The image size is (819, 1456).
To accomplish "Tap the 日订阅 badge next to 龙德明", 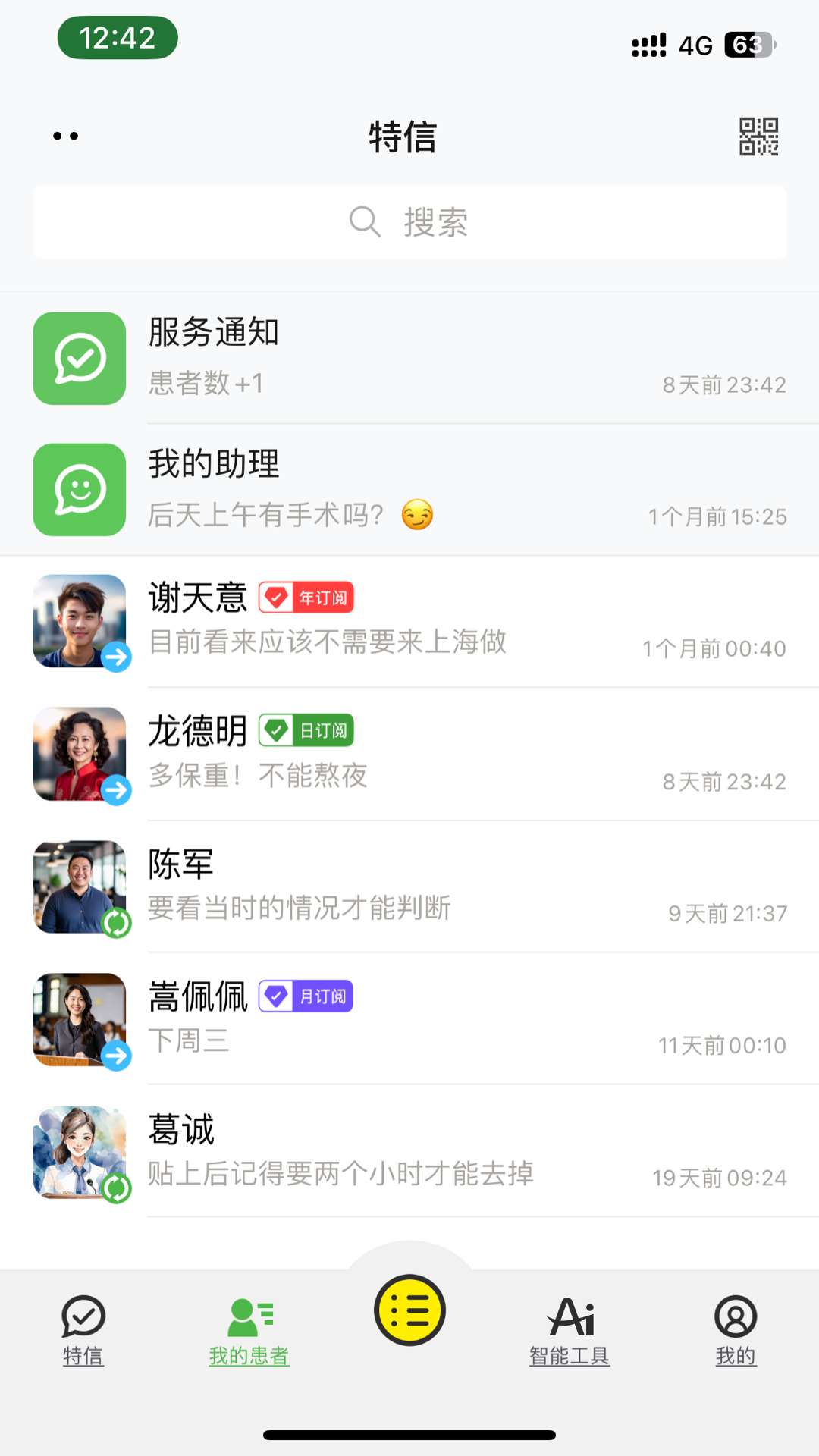I will (306, 730).
